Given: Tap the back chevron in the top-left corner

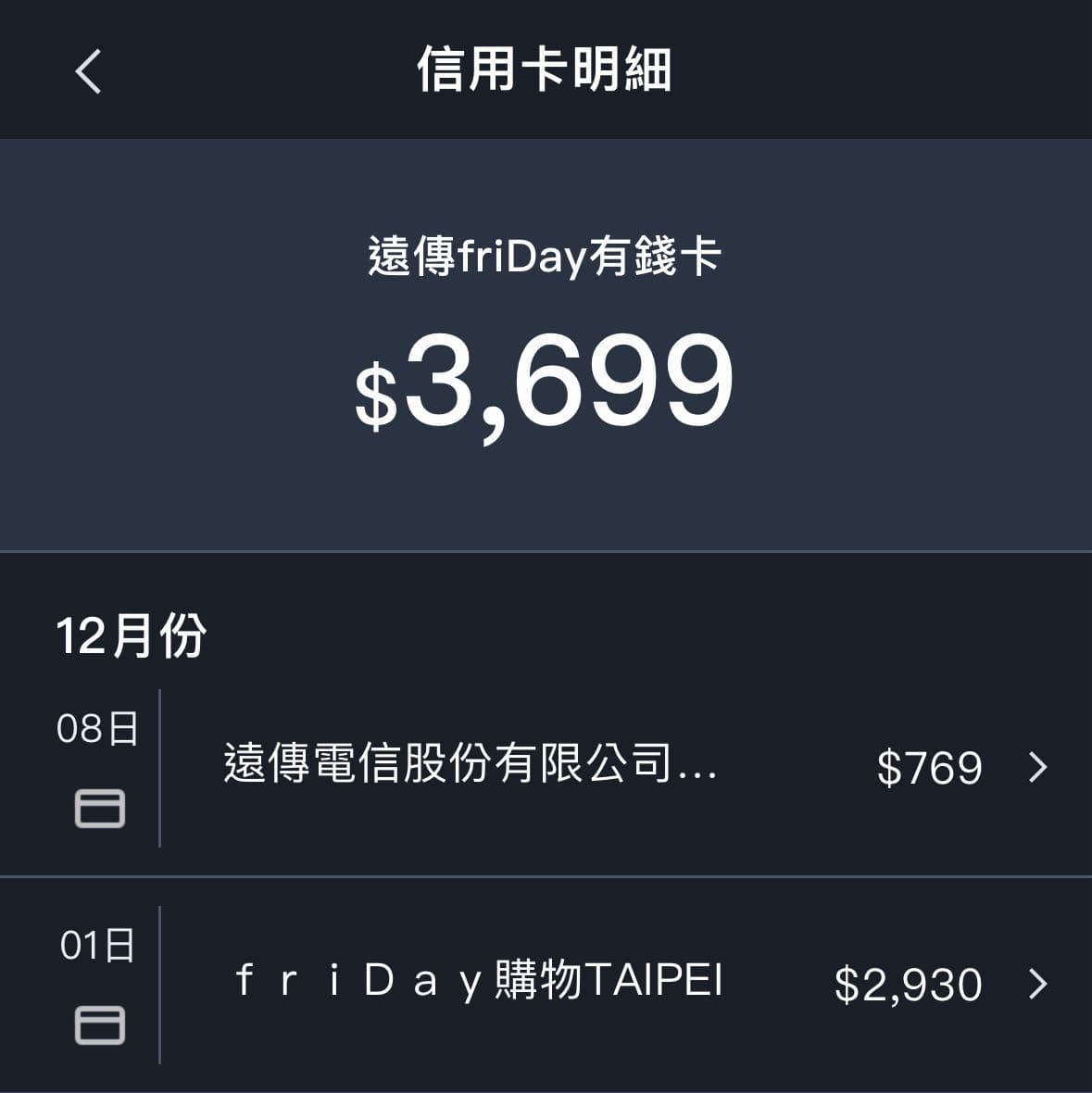Looking at the screenshot, I should [87, 72].
